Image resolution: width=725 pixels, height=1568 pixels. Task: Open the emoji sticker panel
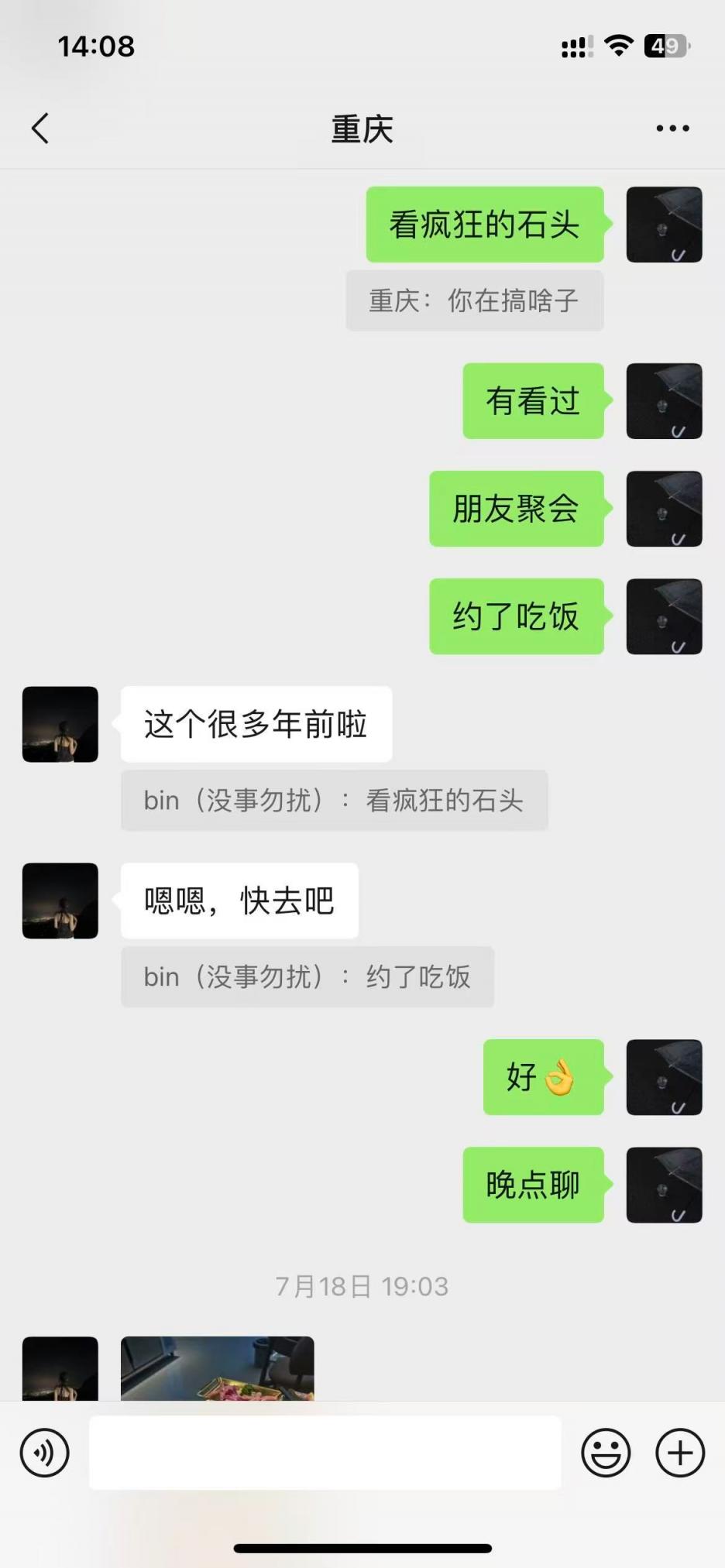(x=606, y=1453)
